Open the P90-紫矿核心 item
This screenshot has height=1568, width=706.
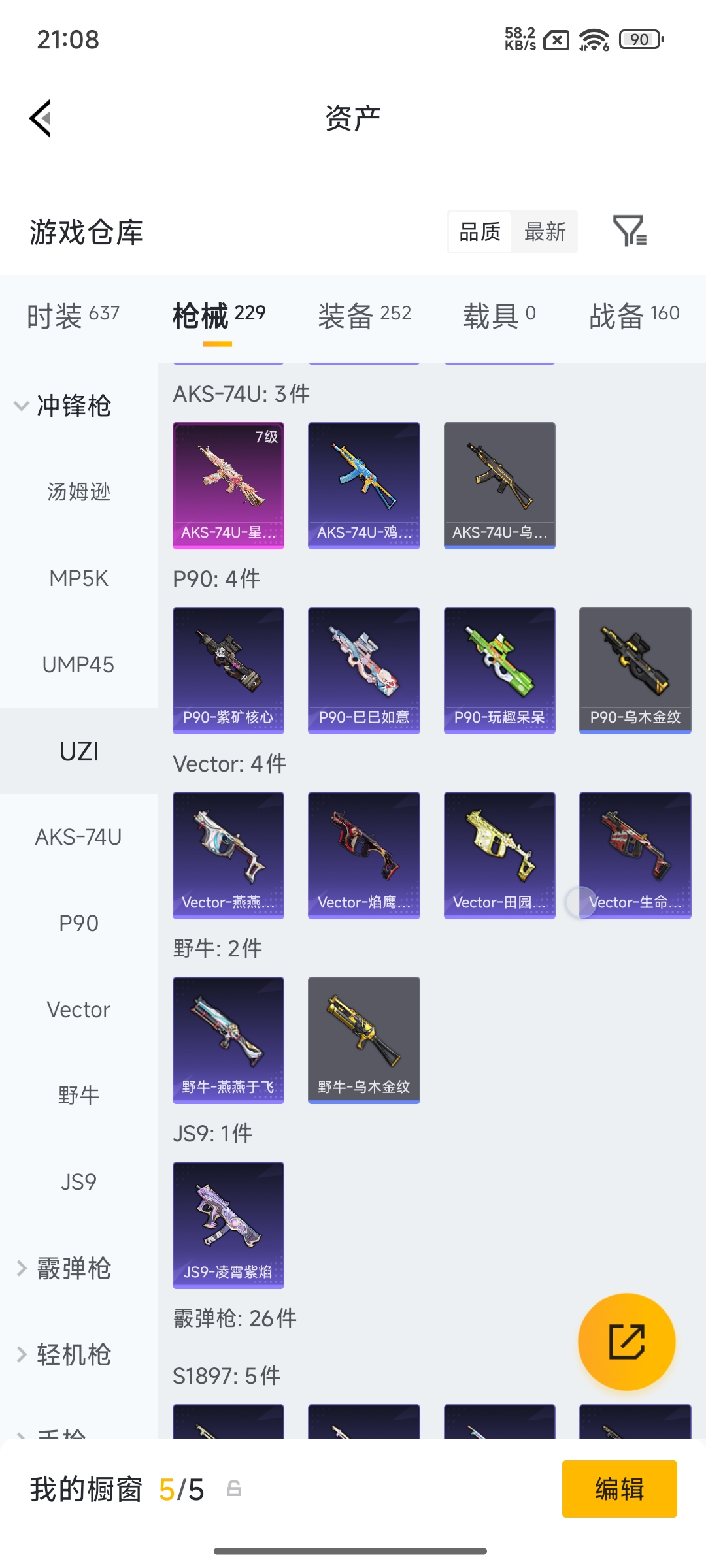coord(228,670)
